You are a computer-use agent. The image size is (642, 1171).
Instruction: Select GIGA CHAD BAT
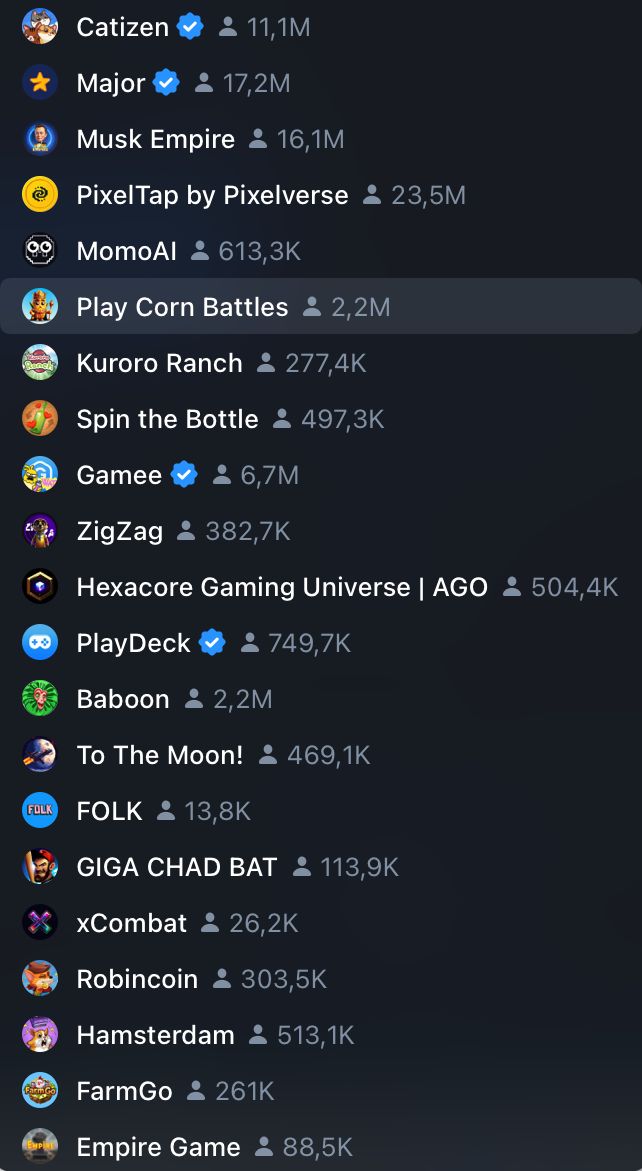click(176, 867)
